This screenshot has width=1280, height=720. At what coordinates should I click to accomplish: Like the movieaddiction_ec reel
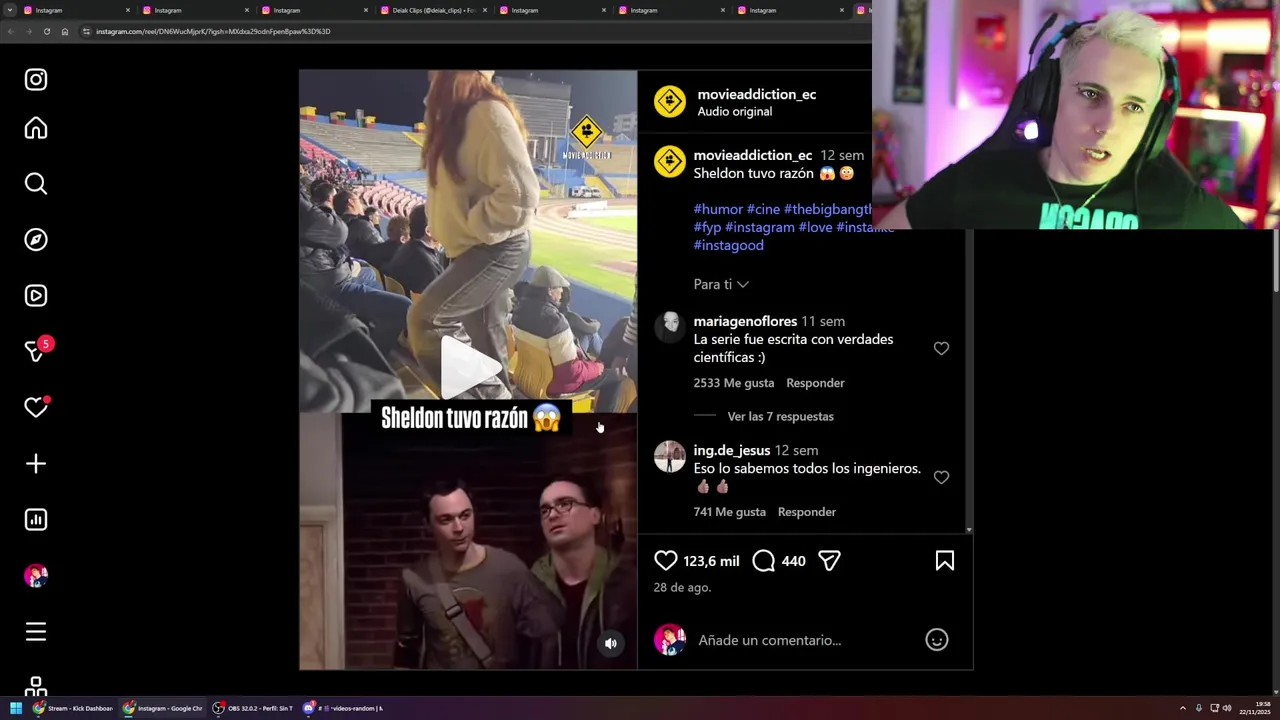click(666, 561)
